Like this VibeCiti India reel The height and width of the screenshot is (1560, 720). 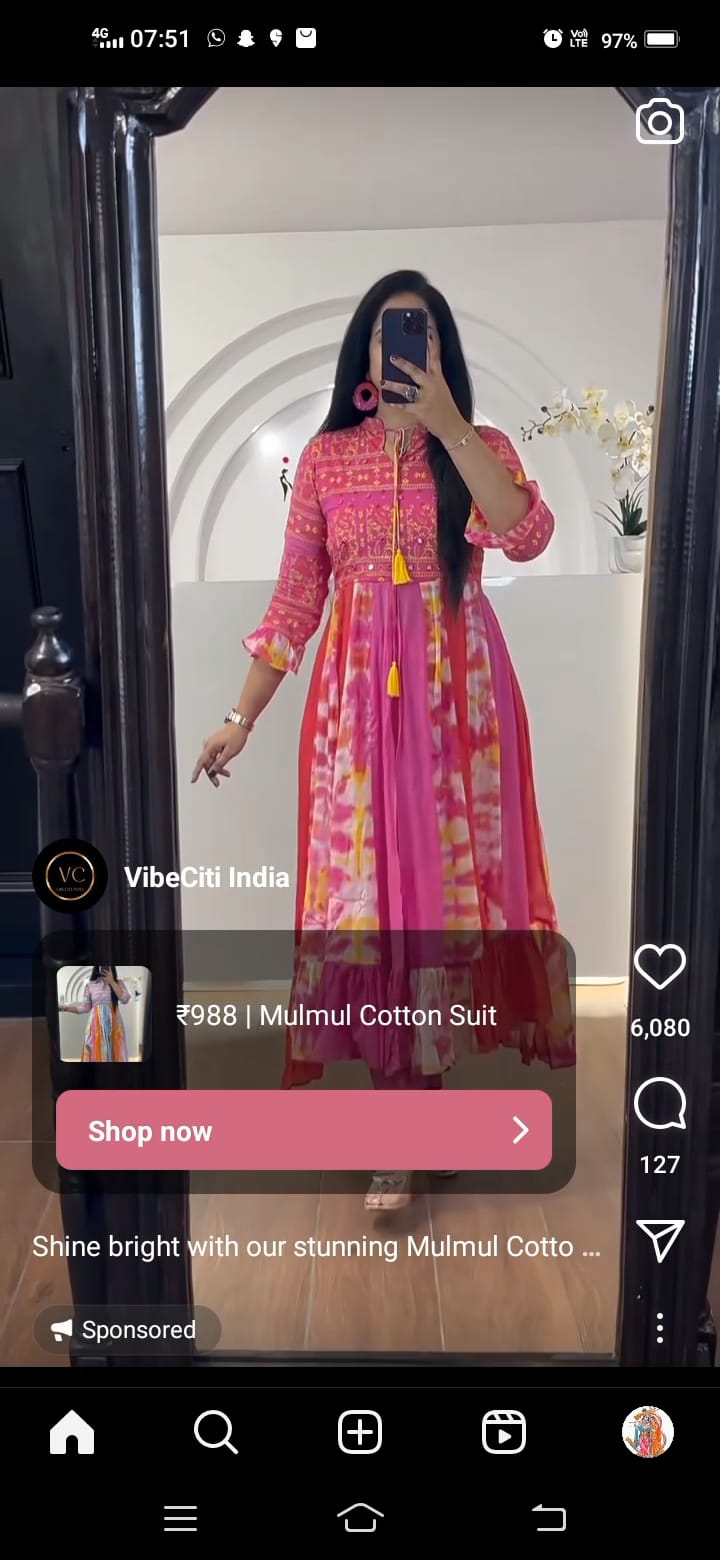click(x=660, y=967)
